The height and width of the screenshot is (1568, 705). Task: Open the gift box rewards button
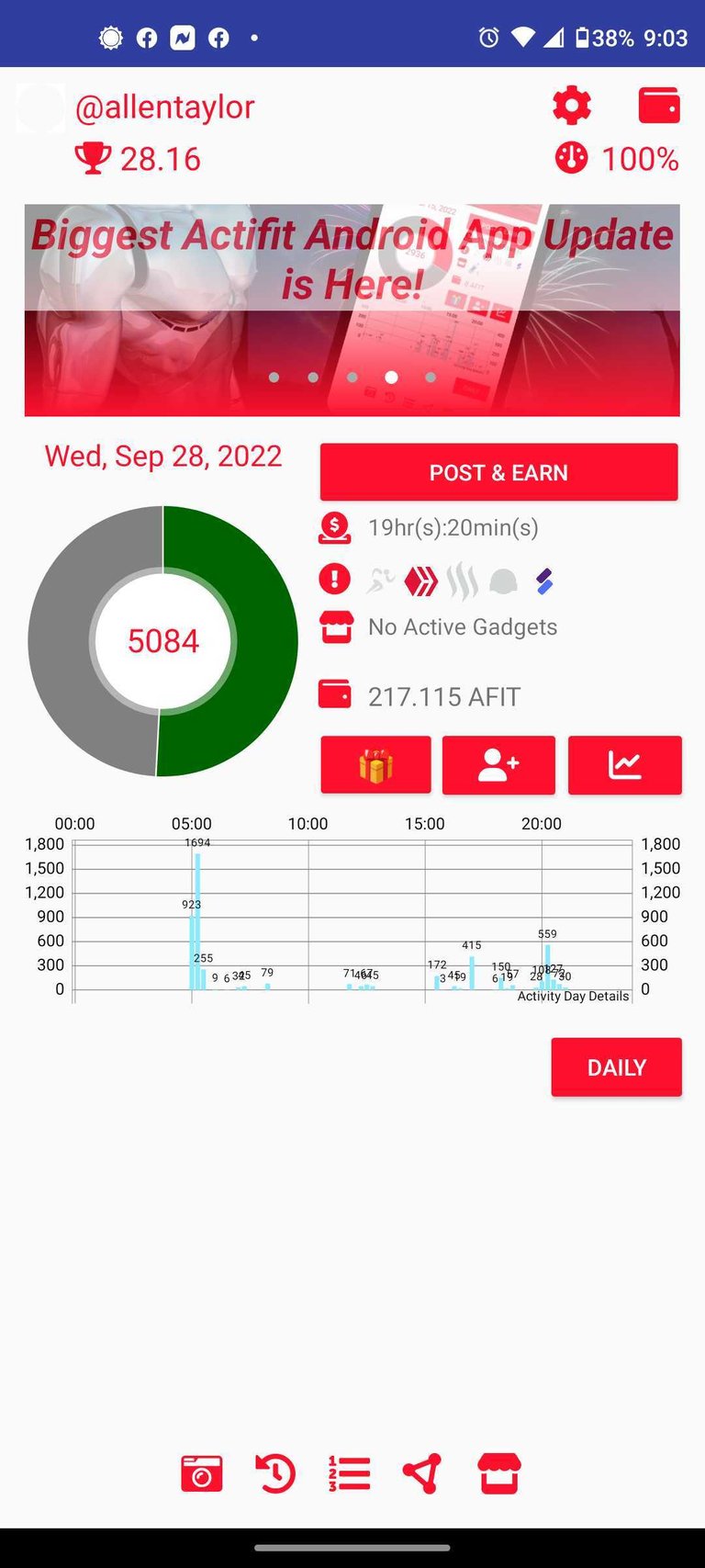click(375, 764)
